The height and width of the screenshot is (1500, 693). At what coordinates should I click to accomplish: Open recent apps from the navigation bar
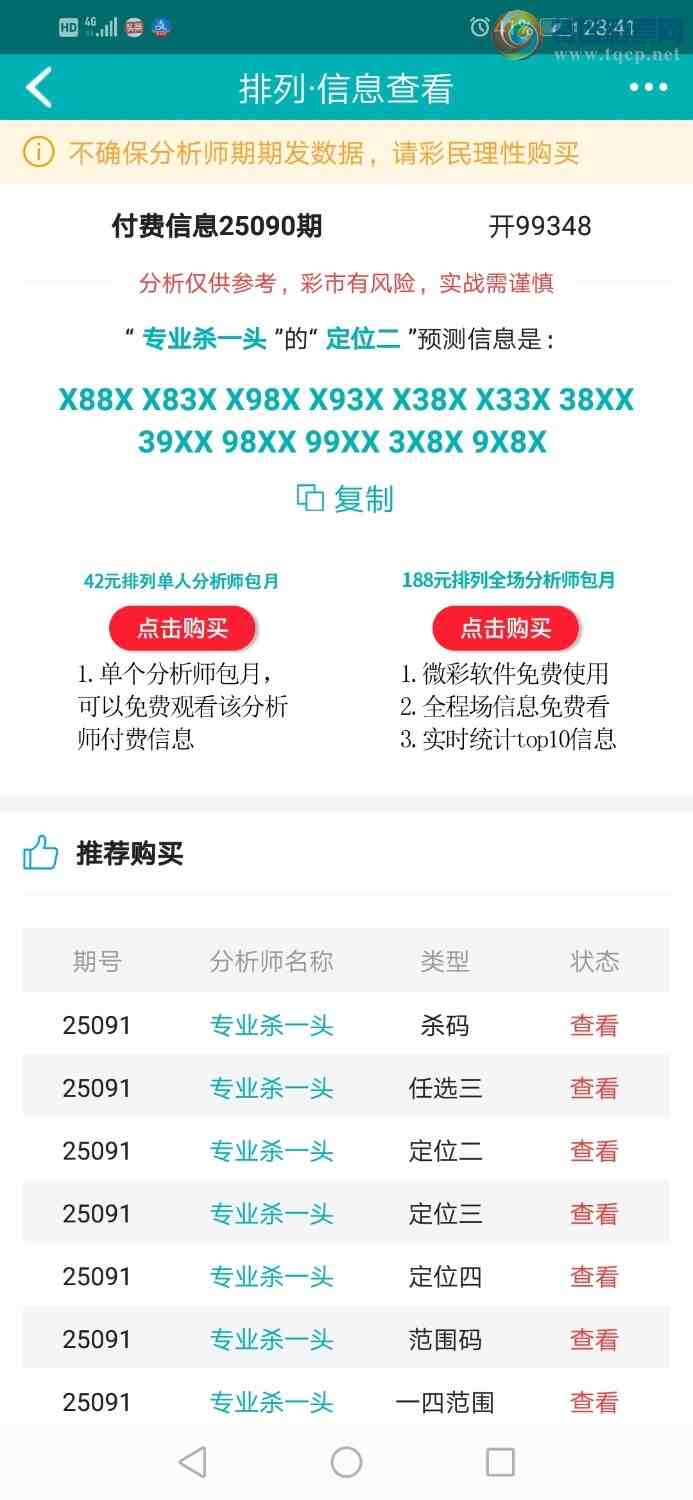coord(500,1462)
